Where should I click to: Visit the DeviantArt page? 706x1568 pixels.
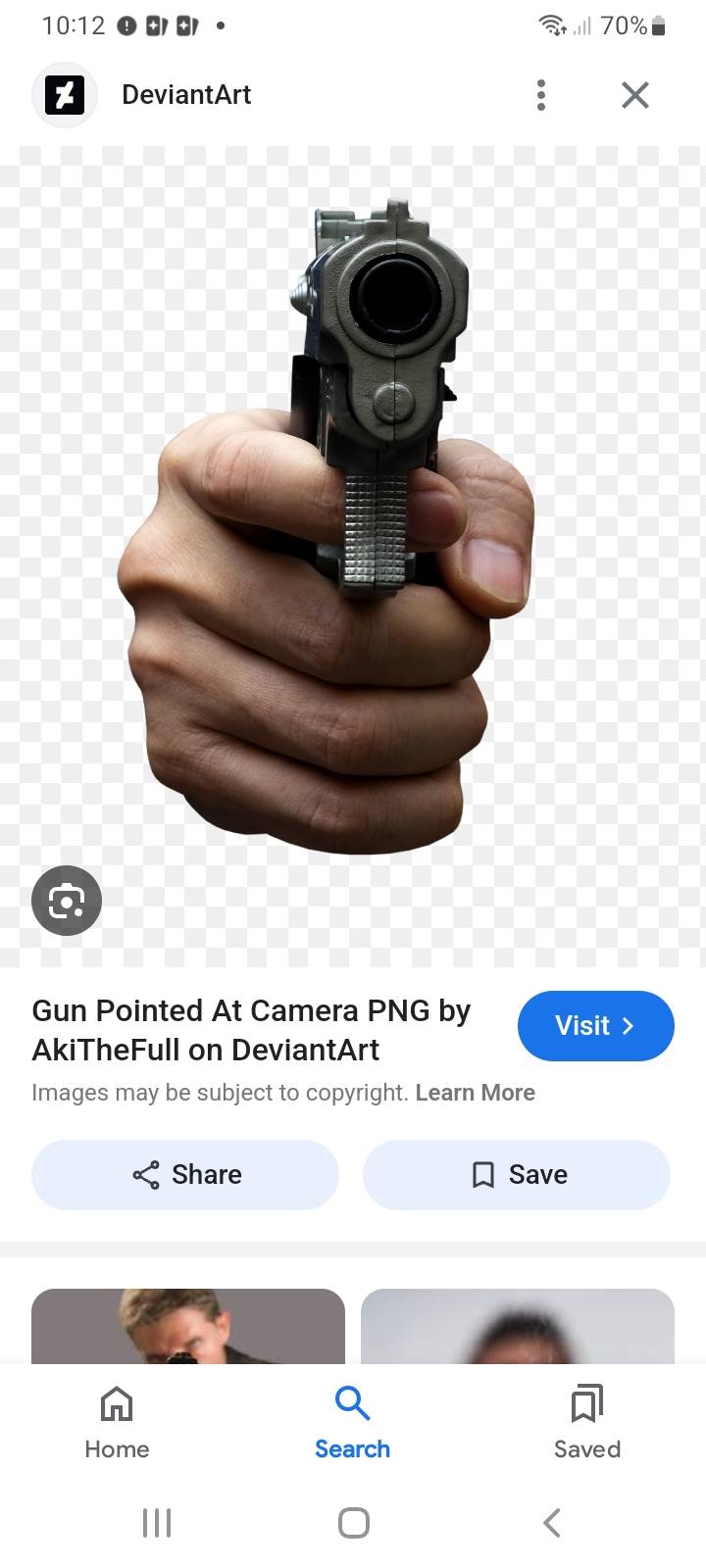coord(595,1026)
